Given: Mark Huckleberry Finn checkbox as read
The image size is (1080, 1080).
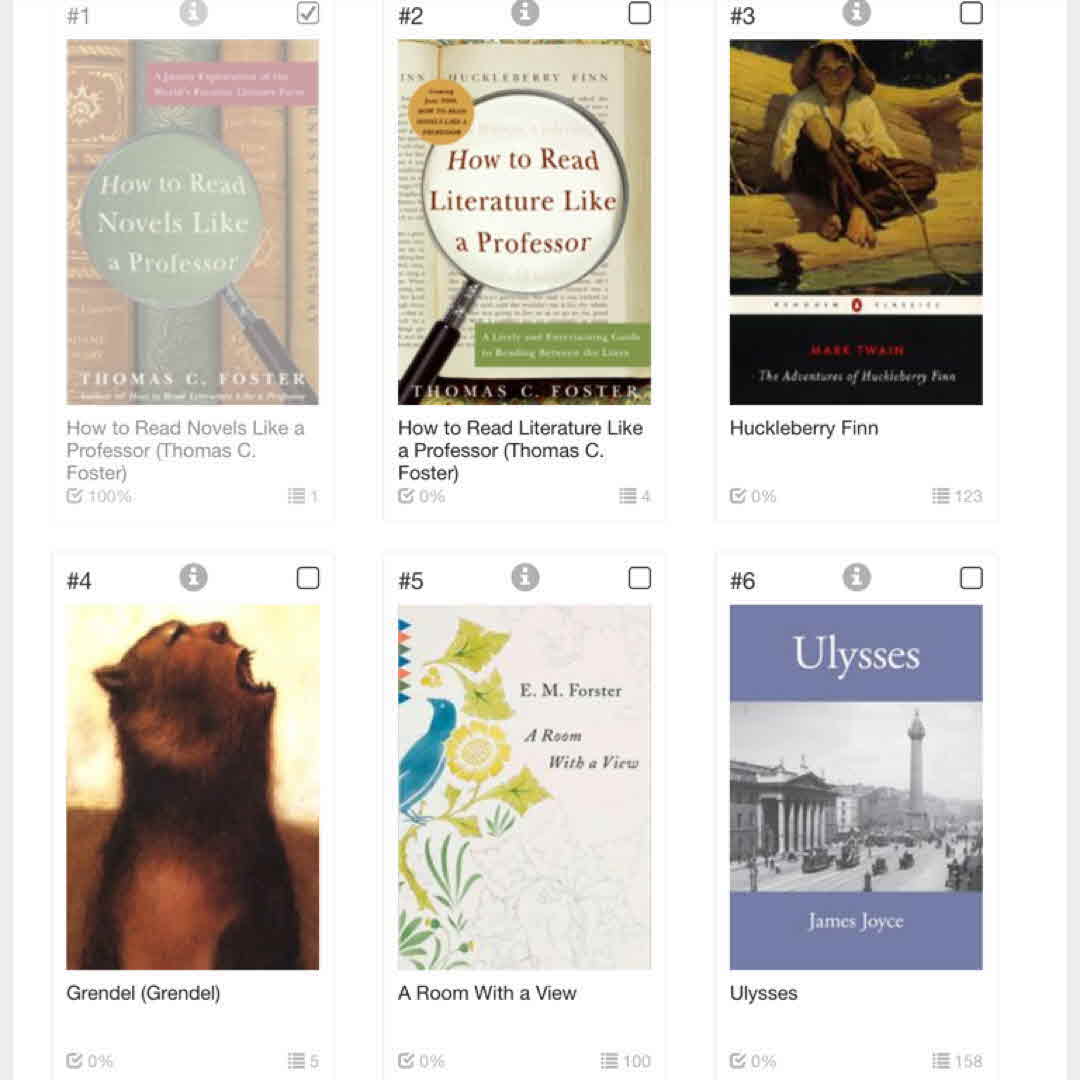Looking at the screenshot, I should click(x=971, y=13).
